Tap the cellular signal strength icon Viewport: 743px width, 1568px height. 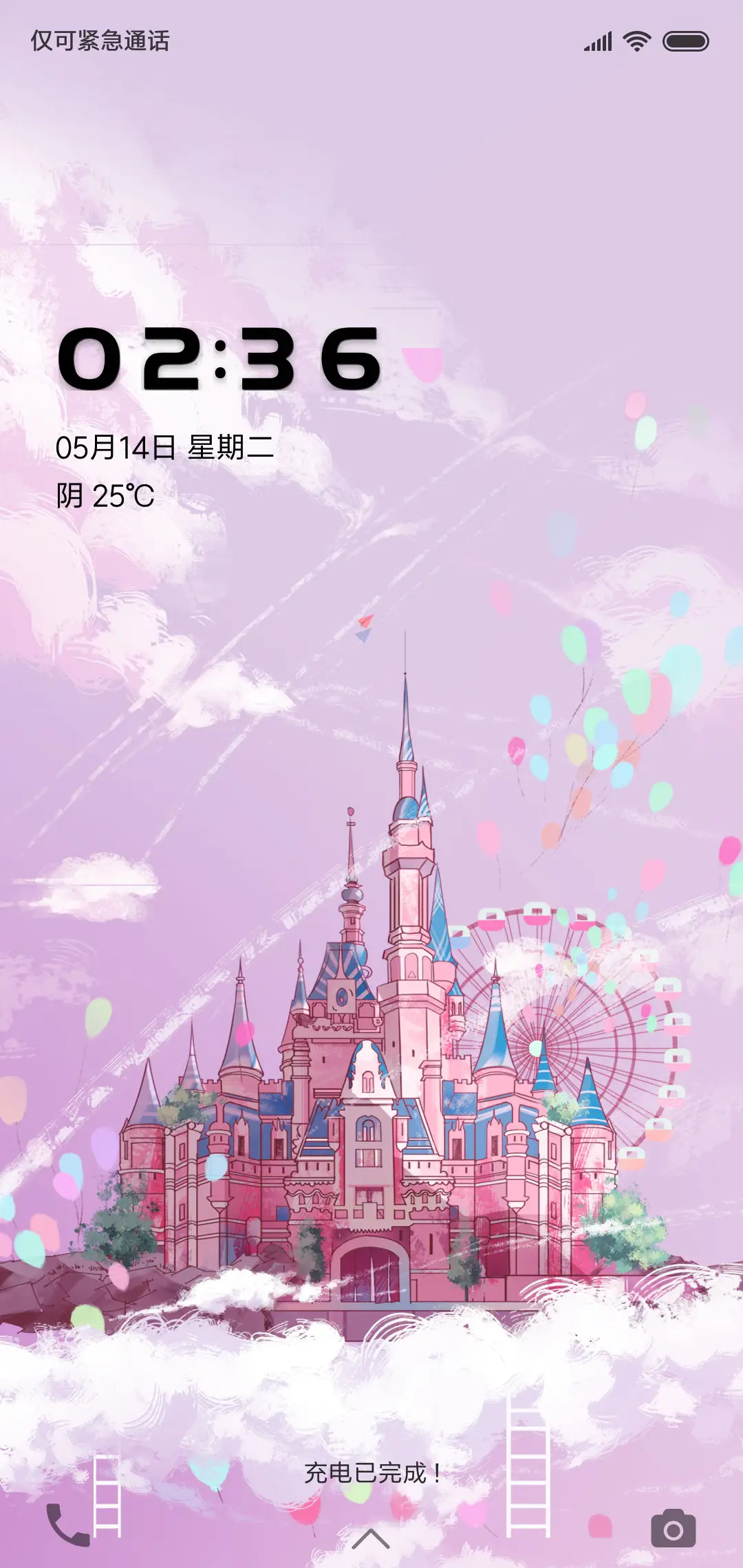596,41
